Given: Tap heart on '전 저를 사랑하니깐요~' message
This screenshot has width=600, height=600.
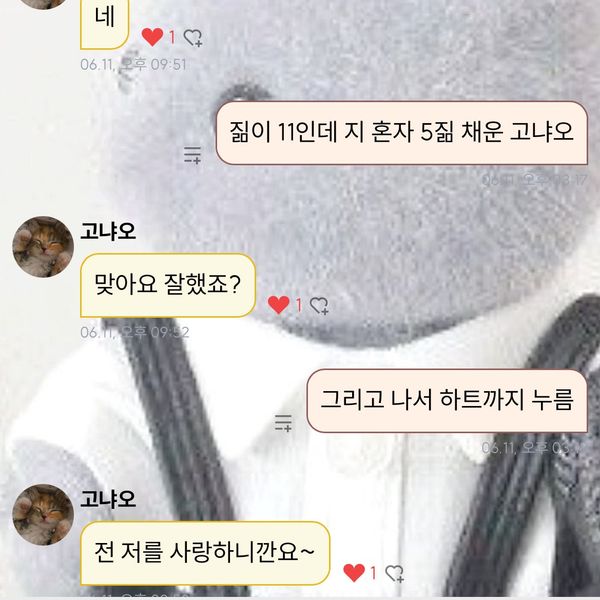Looking at the screenshot, I should click(354, 573).
